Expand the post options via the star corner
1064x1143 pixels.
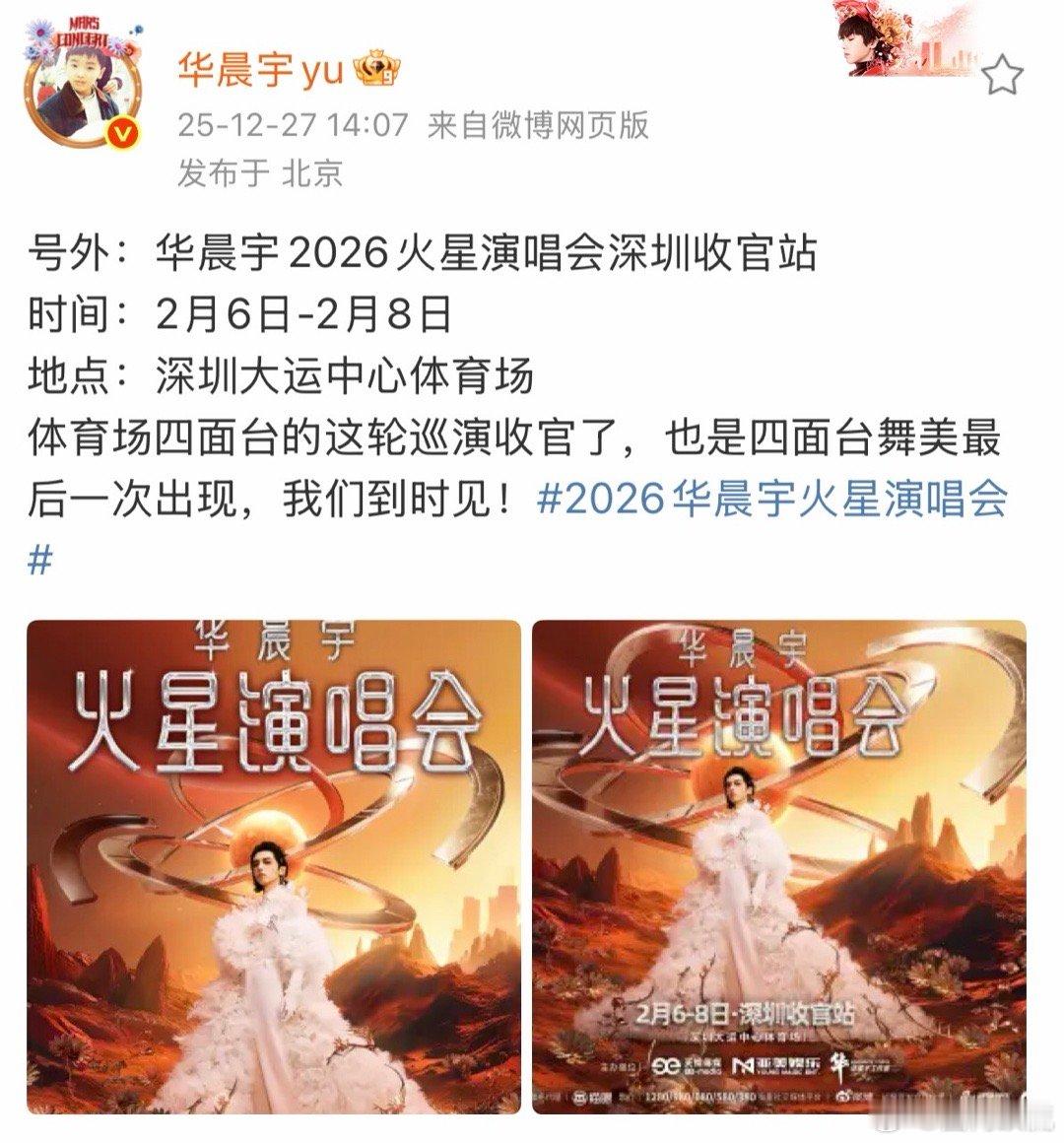click(x=1005, y=71)
